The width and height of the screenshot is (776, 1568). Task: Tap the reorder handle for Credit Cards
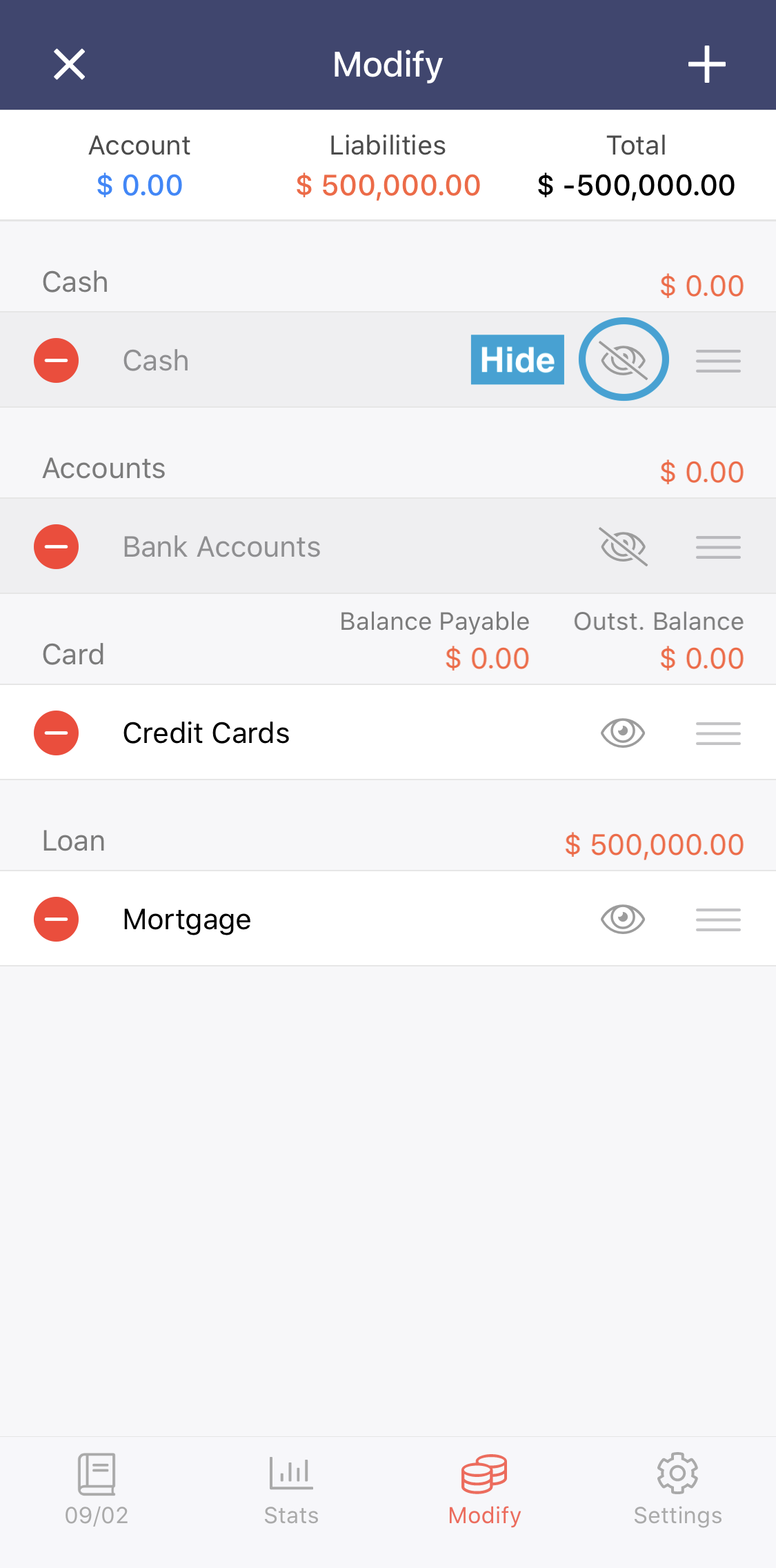point(718,733)
